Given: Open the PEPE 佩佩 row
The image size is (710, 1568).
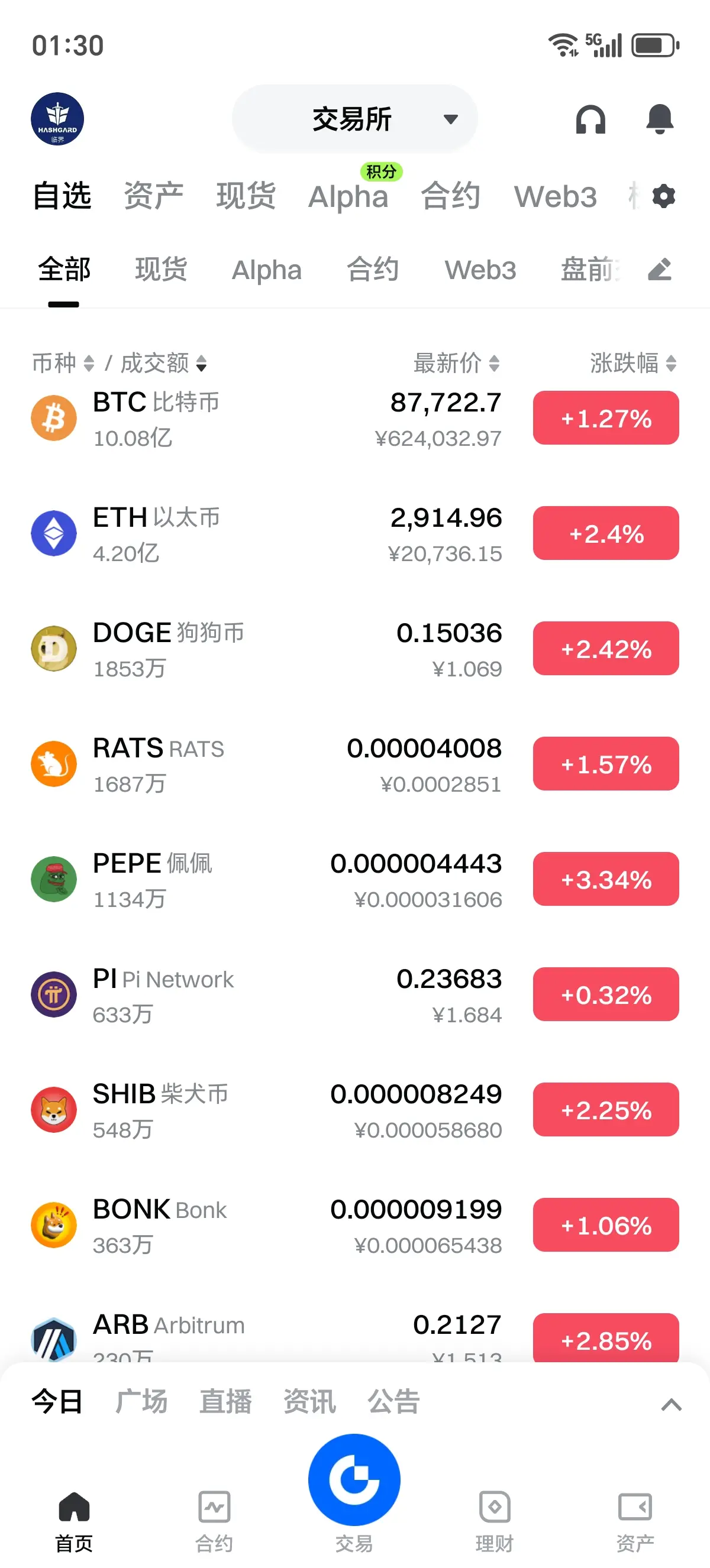Looking at the screenshot, I should click(355, 880).
